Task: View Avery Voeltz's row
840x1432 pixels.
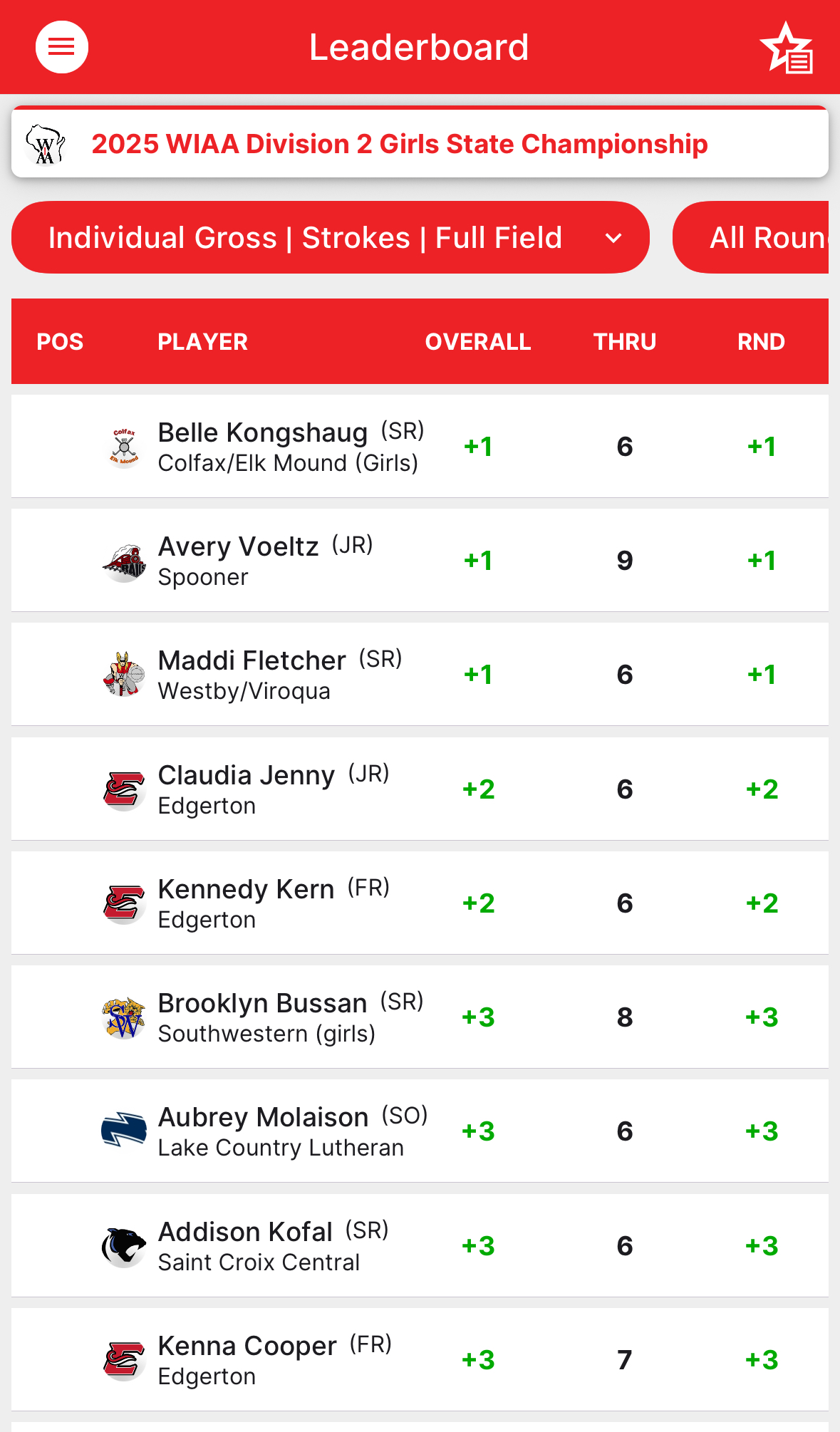Action: point(420,561)
